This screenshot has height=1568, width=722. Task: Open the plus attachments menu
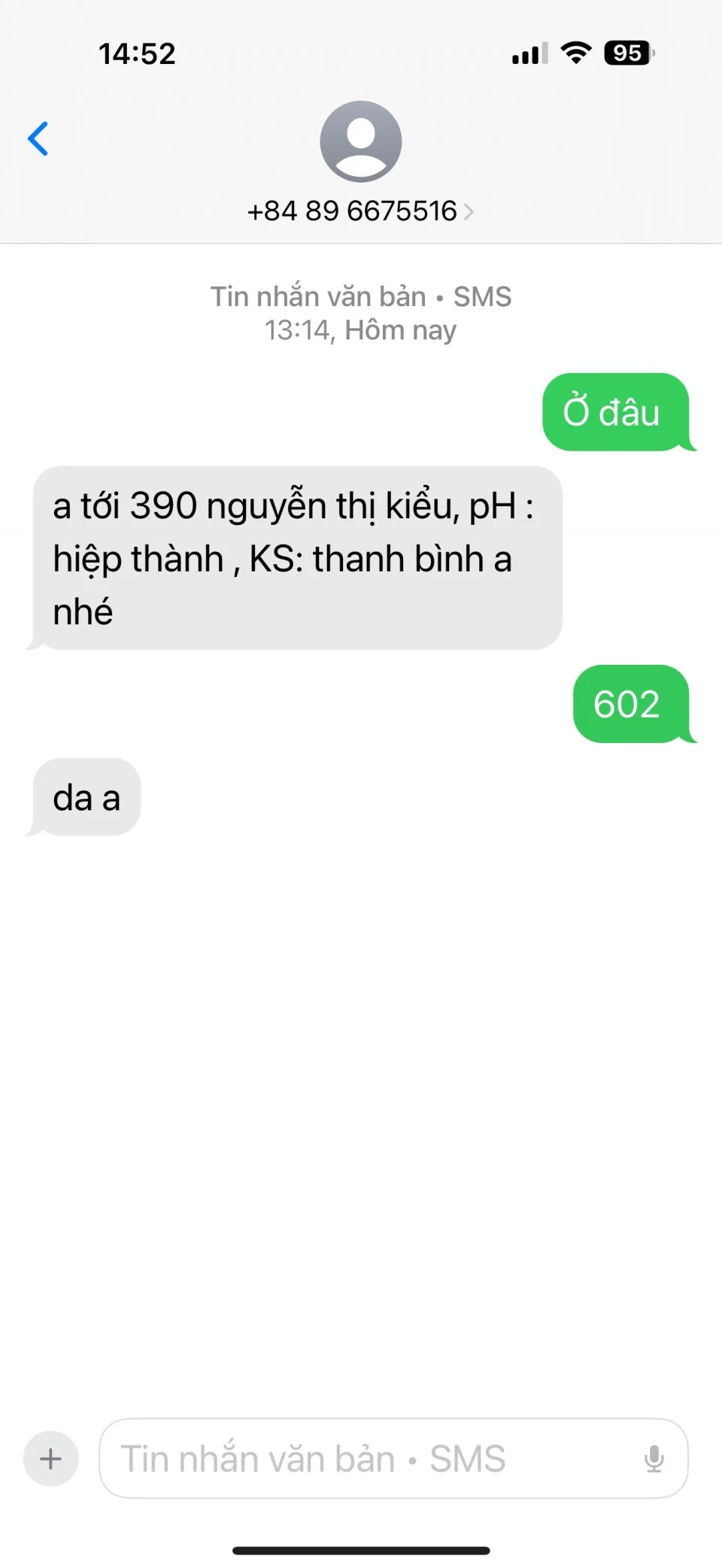[x=51, y=1459]
